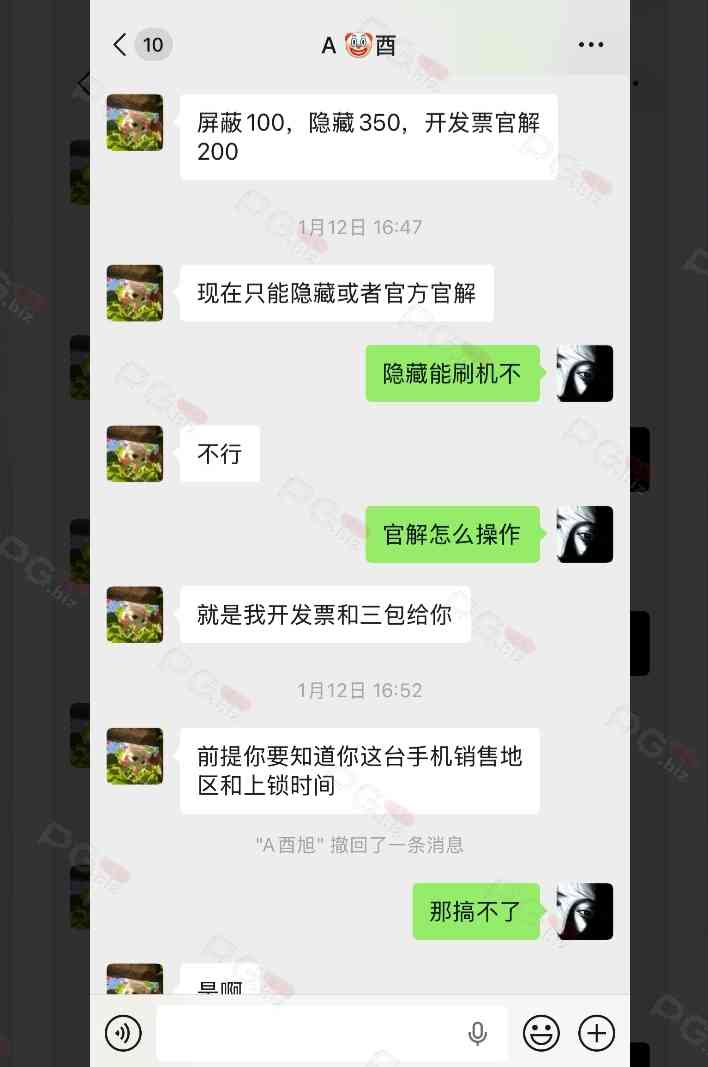Image resolution: width=708 pixels, height=1067 pixels.
Task: Open the chat info overflow menu
Action: (x=591, y=45)
